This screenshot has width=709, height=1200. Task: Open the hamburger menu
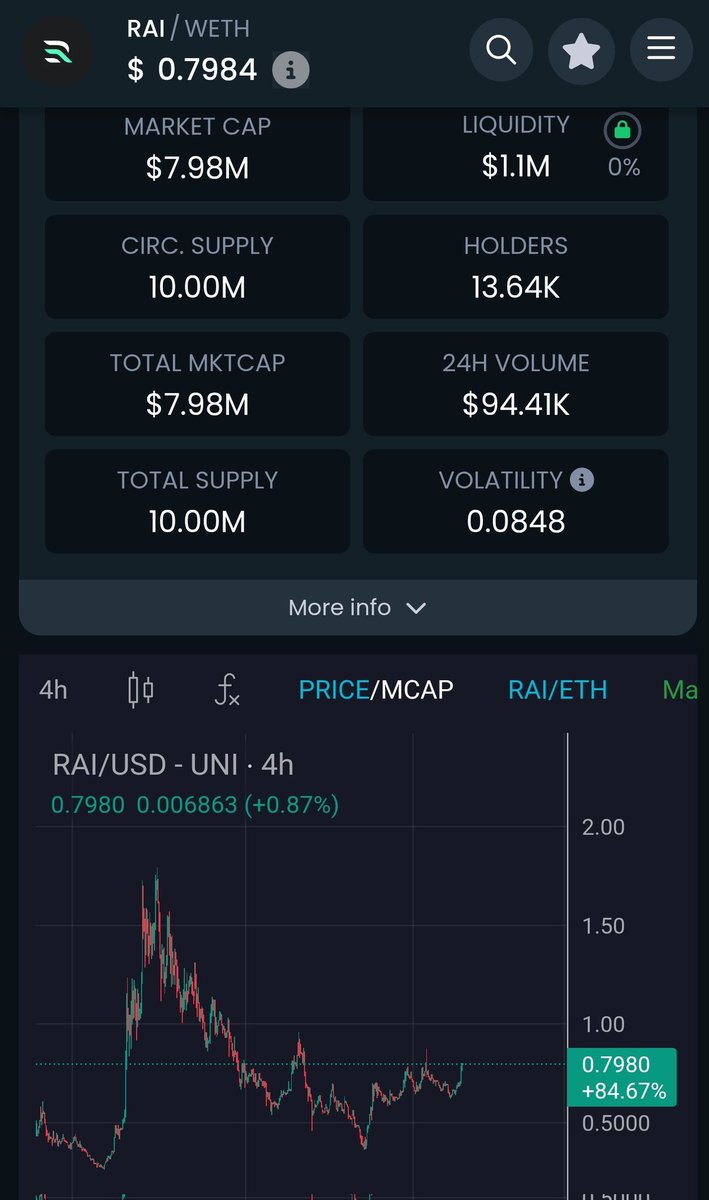(x=661, y=49)
